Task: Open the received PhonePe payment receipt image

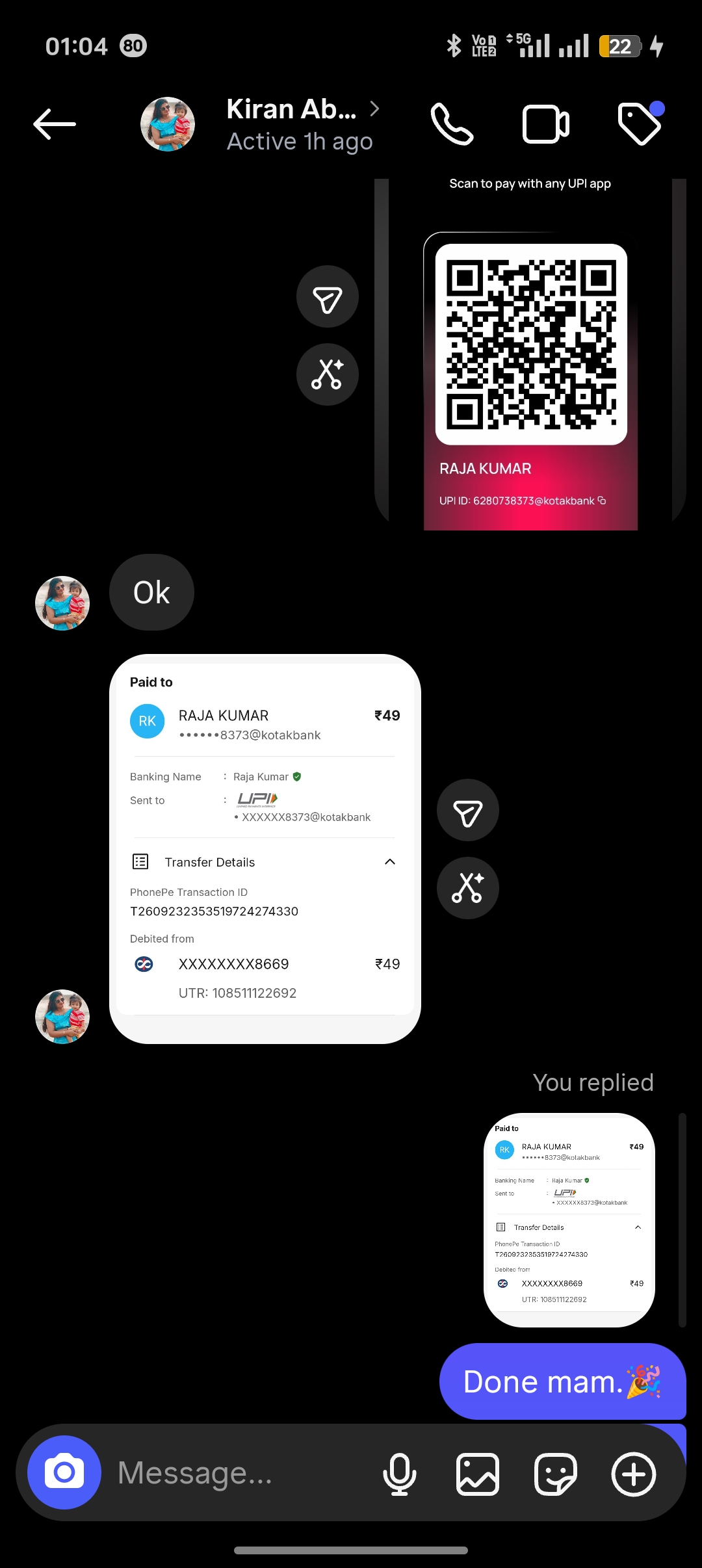Action: pyautogui.click(x=265, y=849)
